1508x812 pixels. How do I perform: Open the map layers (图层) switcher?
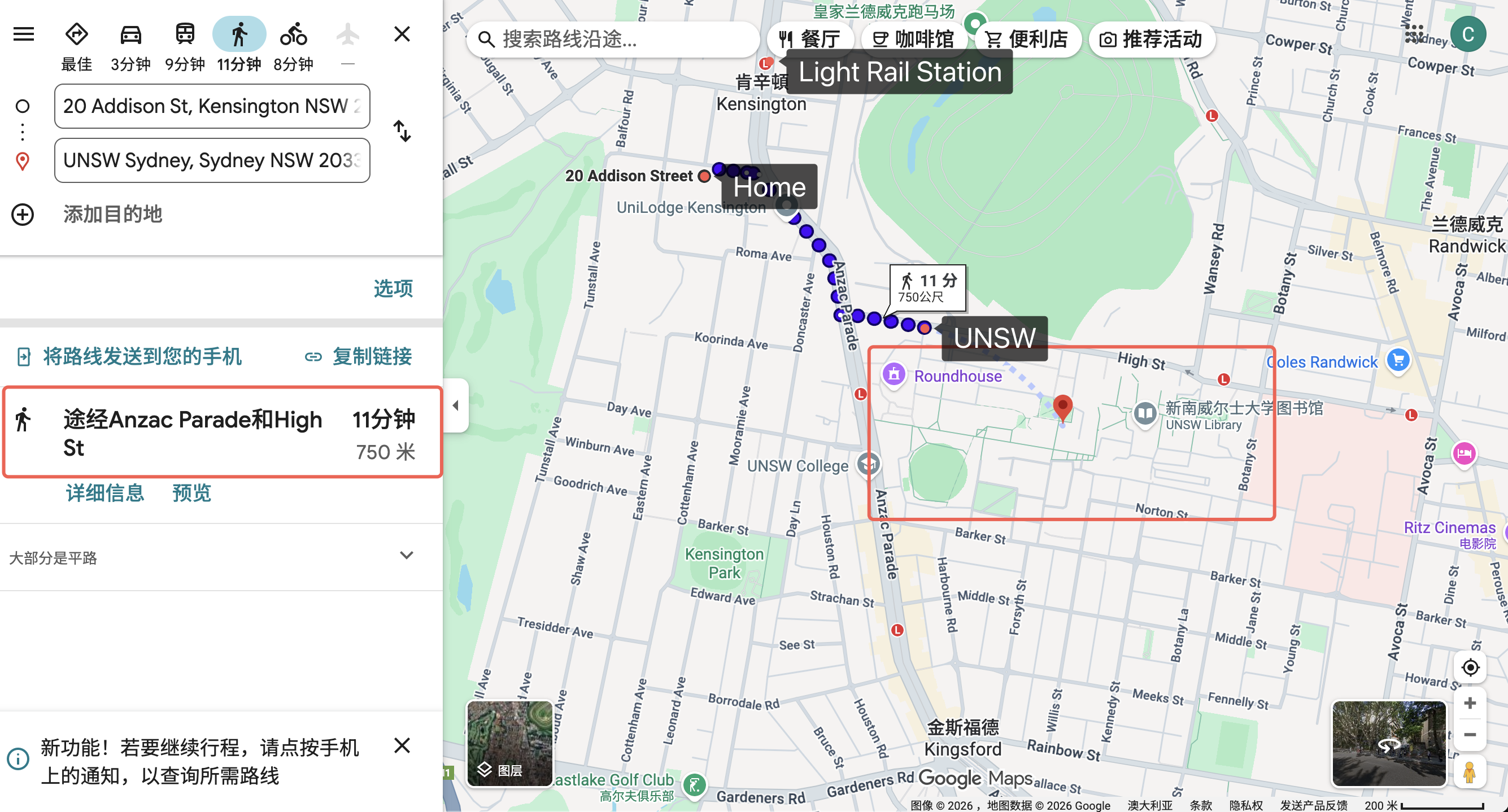[x=509, y=744]
